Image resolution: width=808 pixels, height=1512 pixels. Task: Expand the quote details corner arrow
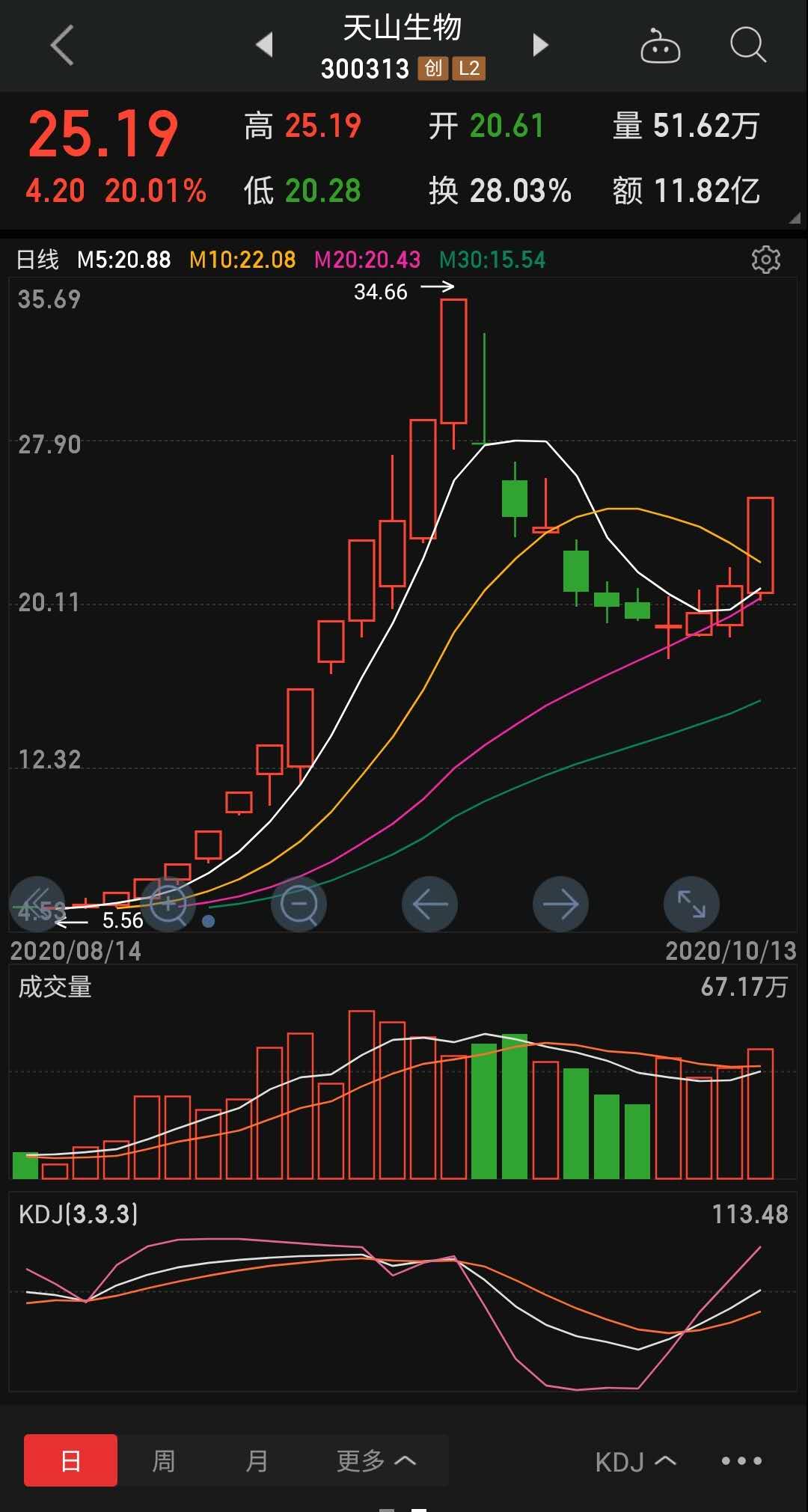(x=794, y=218)
